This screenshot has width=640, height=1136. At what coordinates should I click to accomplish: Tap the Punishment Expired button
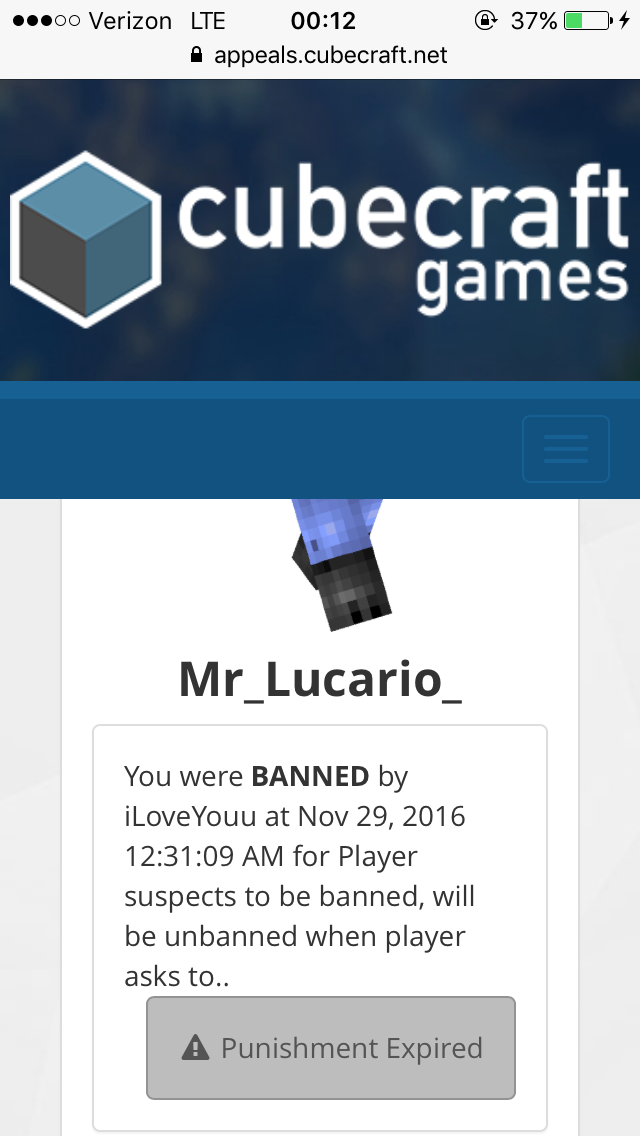(331, 1048)
